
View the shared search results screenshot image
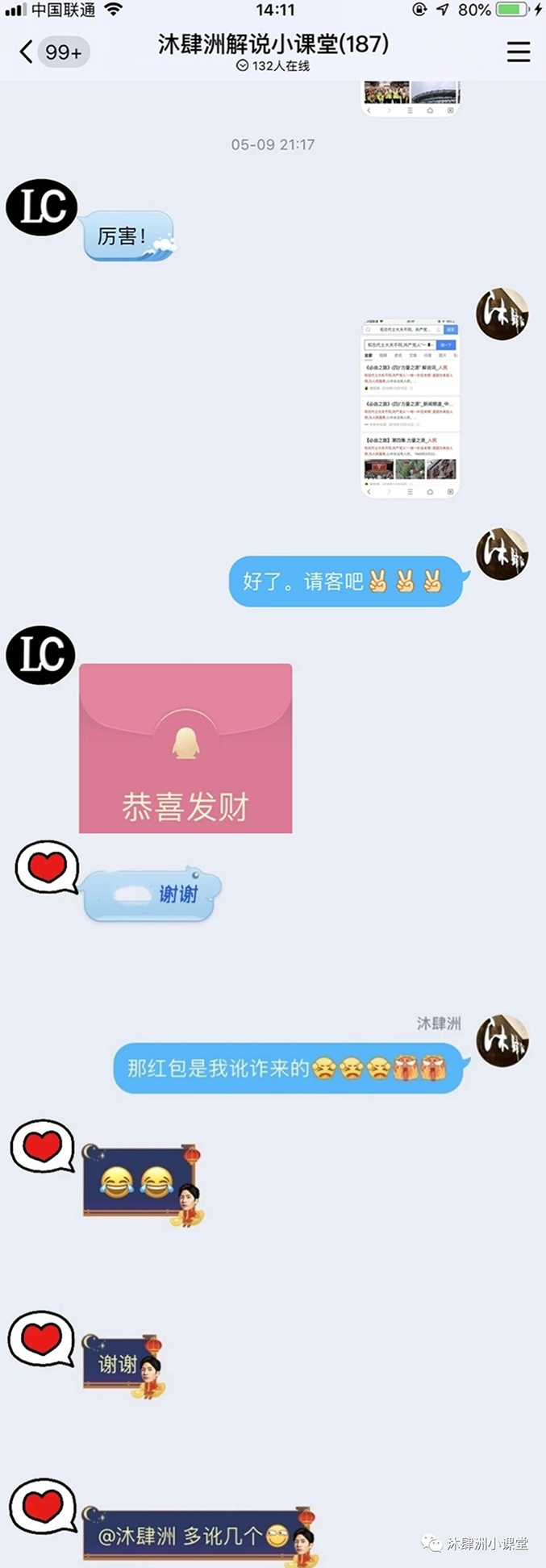(x=410, y=408)
